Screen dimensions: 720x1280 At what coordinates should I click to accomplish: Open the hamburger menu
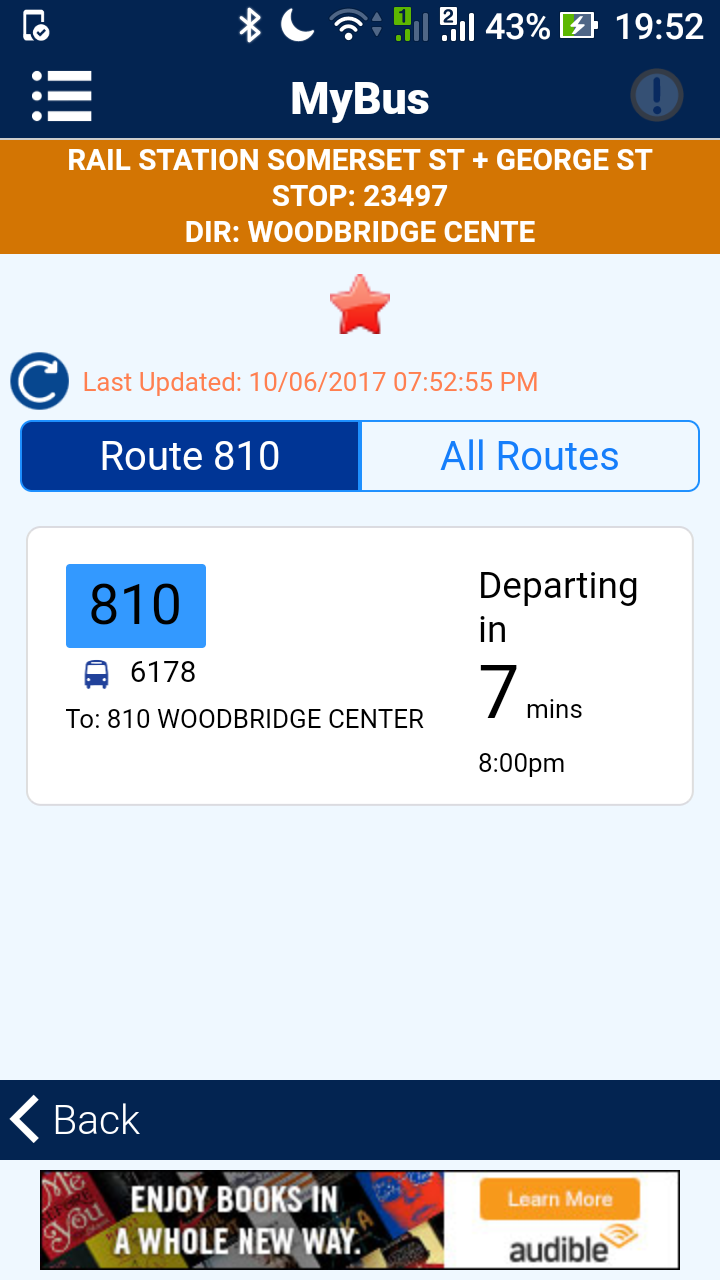(x=61, y=97)
